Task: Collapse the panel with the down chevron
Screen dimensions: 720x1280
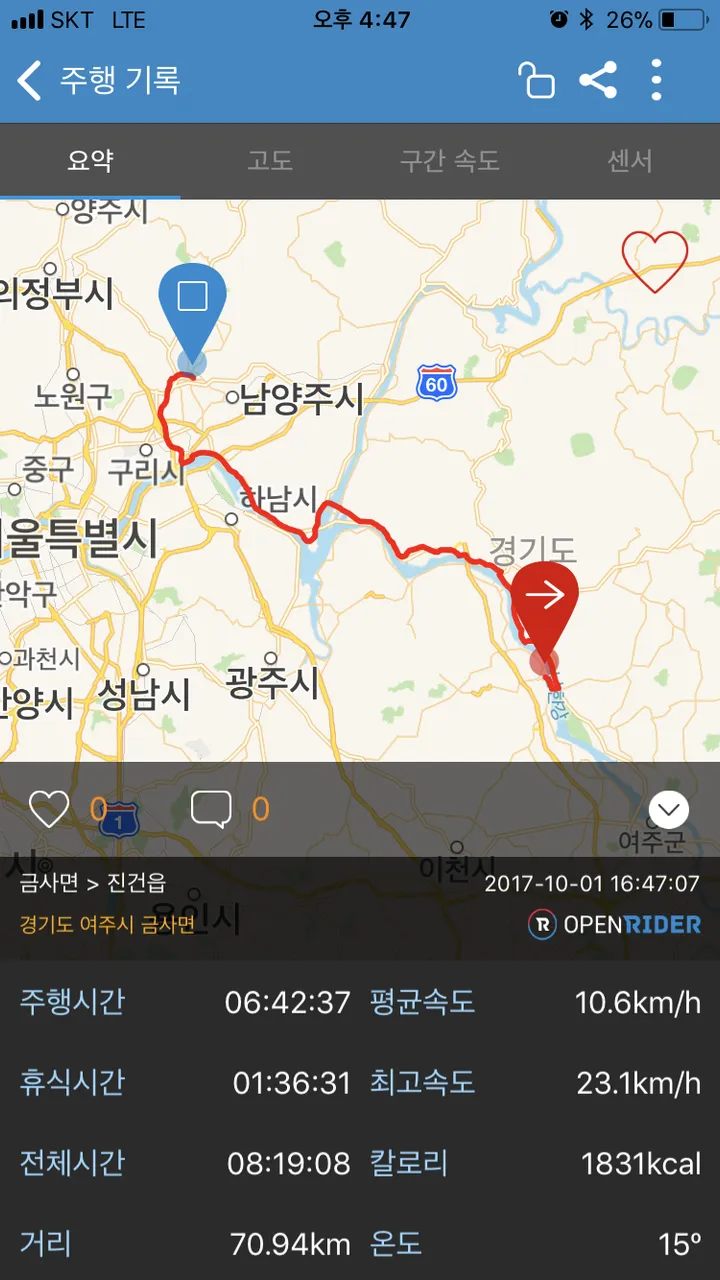Action: [669, 809]
